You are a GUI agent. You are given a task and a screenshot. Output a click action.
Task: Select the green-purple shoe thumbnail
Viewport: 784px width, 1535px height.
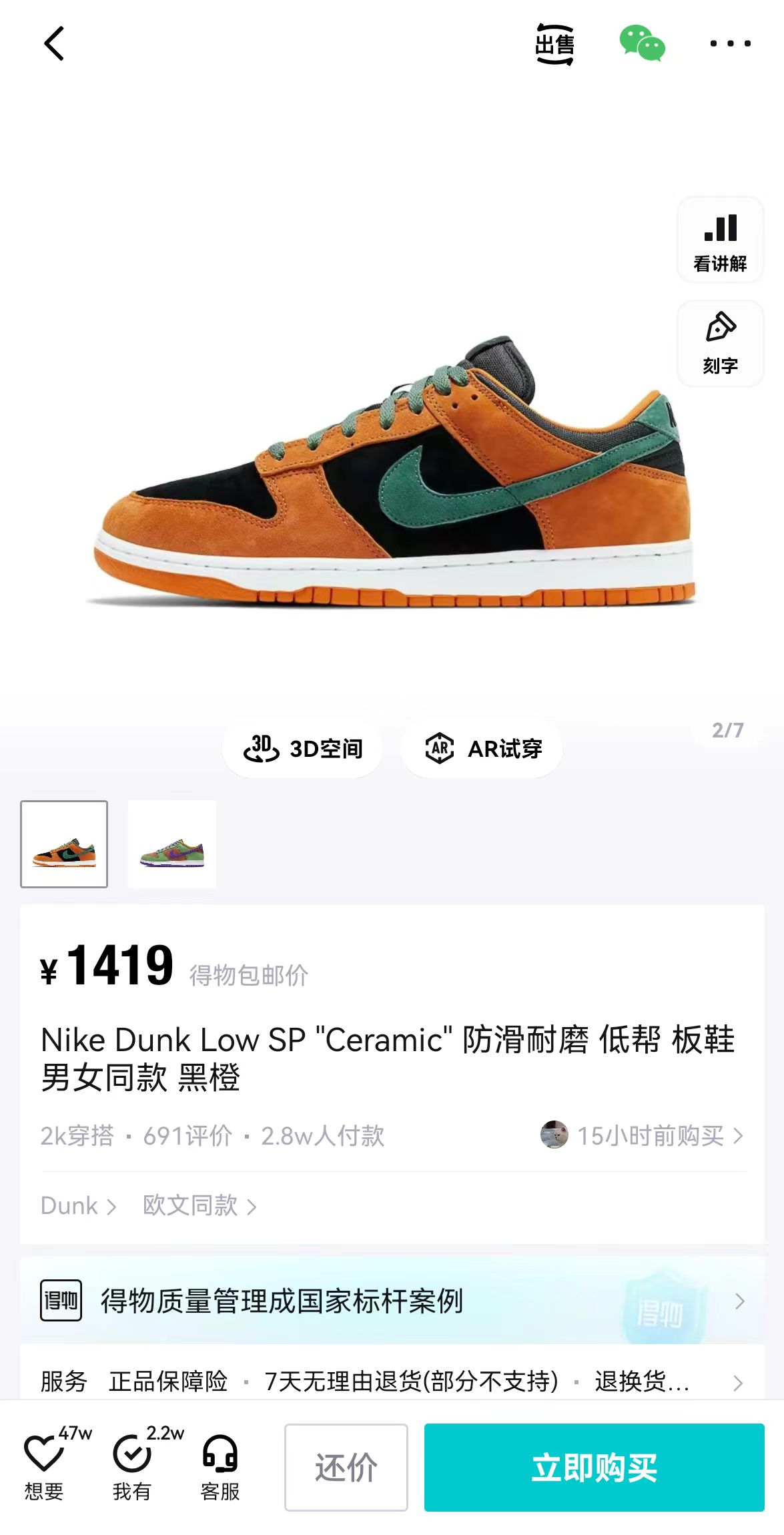tap(172, 844)
